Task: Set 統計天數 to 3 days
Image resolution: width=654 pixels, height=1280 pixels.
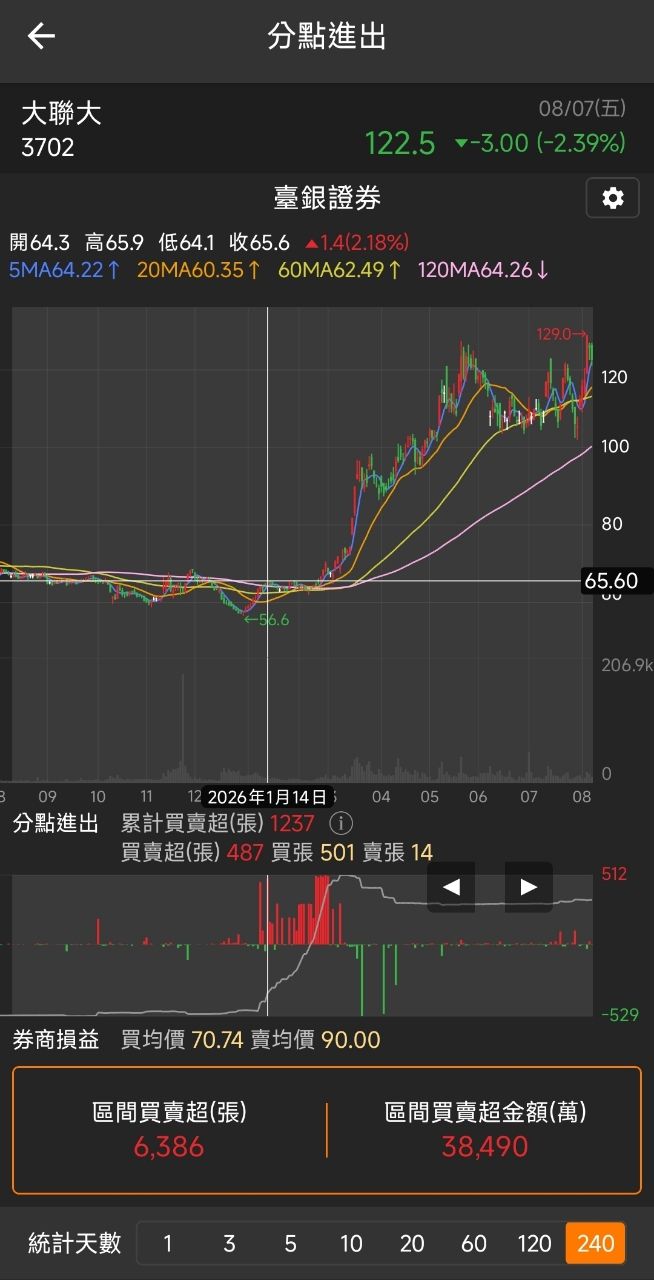Action: coord(229,1243)
